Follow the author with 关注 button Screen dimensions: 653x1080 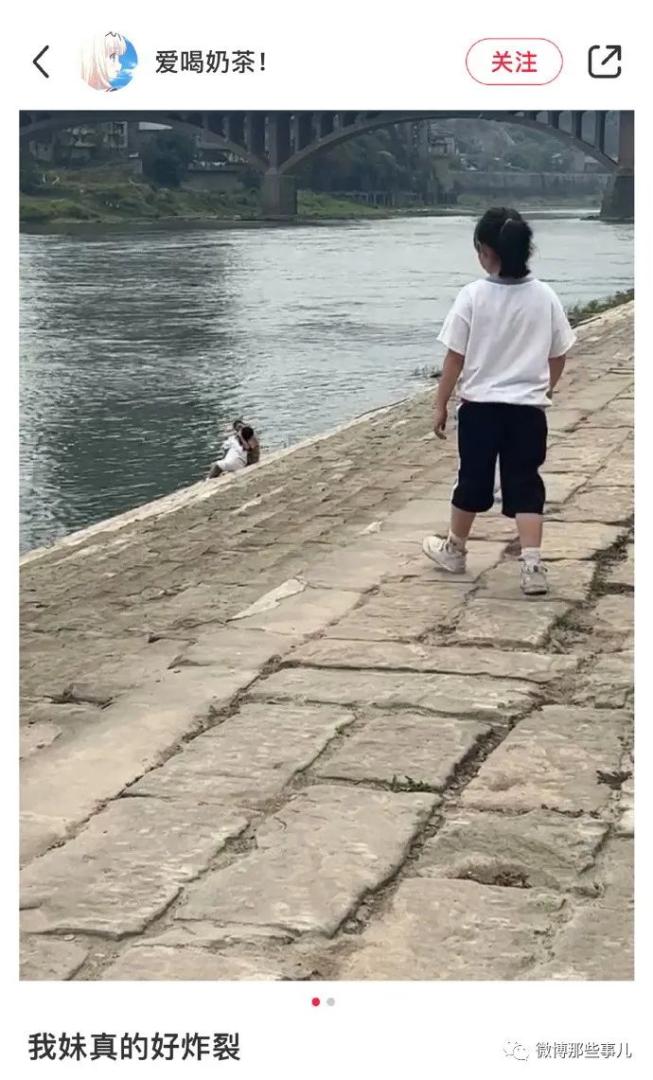(513, 62)
